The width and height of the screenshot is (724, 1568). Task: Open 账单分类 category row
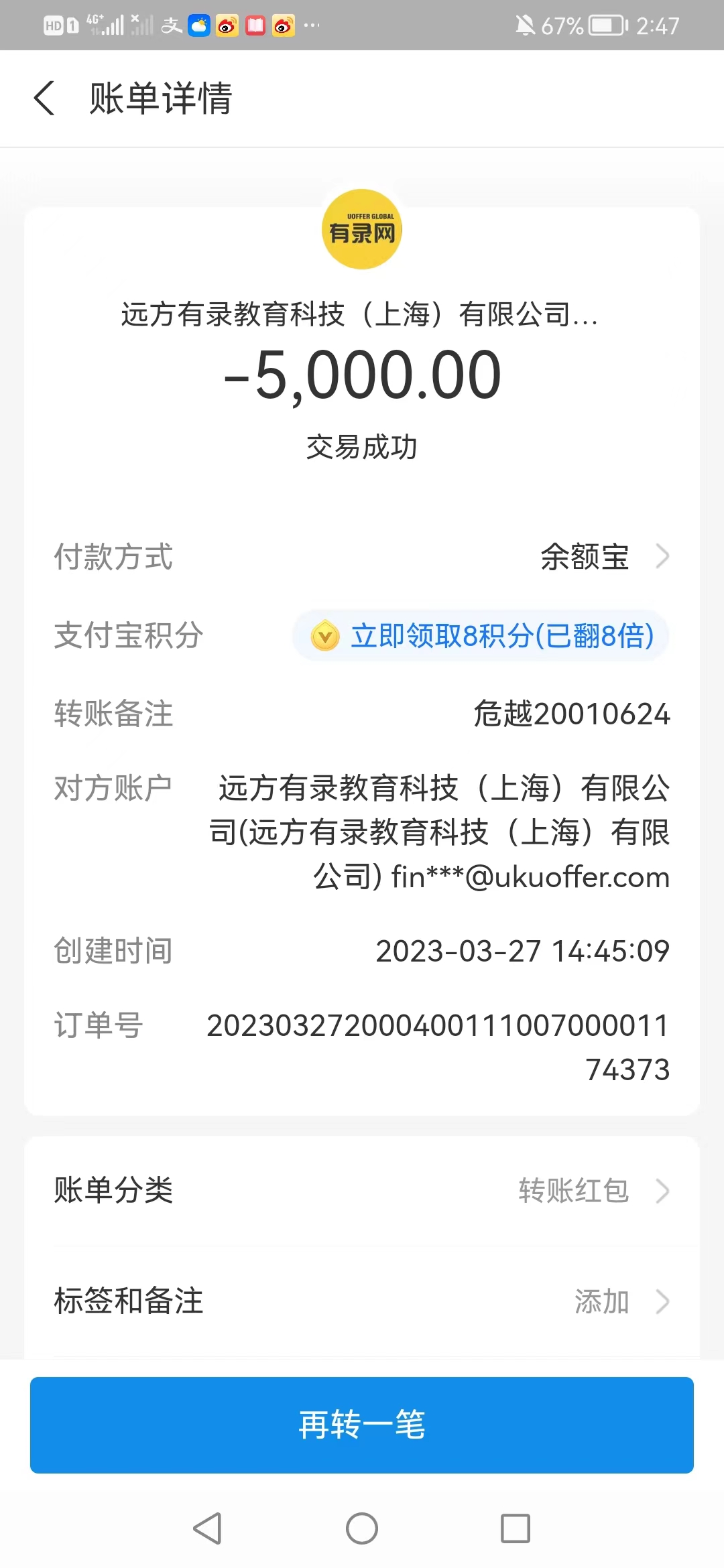[x=362, y=1191]
